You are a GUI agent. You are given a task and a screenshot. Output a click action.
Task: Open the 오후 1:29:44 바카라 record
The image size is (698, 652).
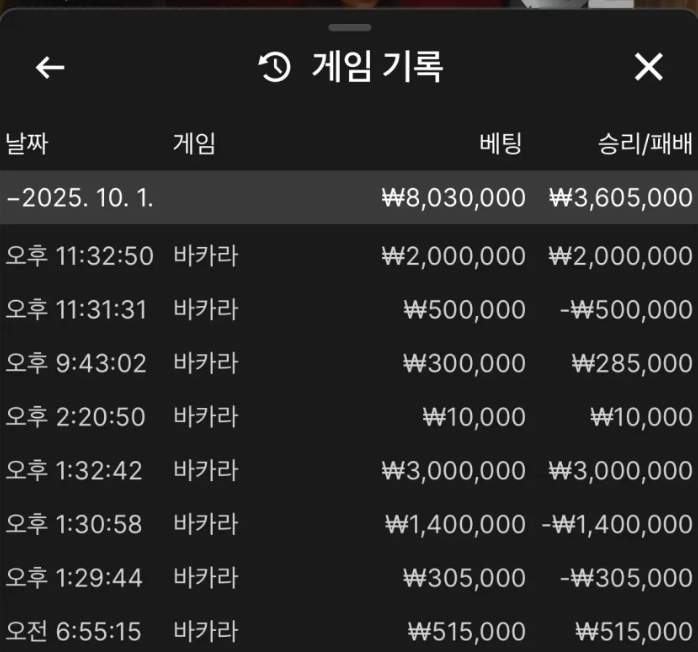tap(348, 578)
